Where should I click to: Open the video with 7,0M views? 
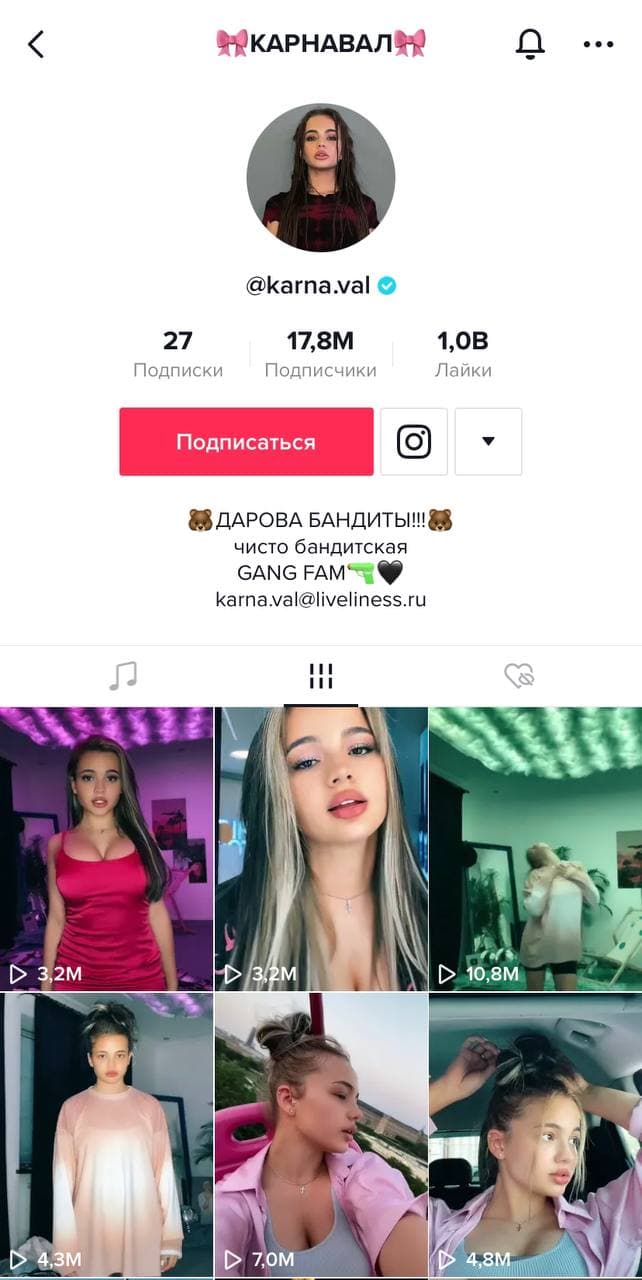coord(321,1135)
